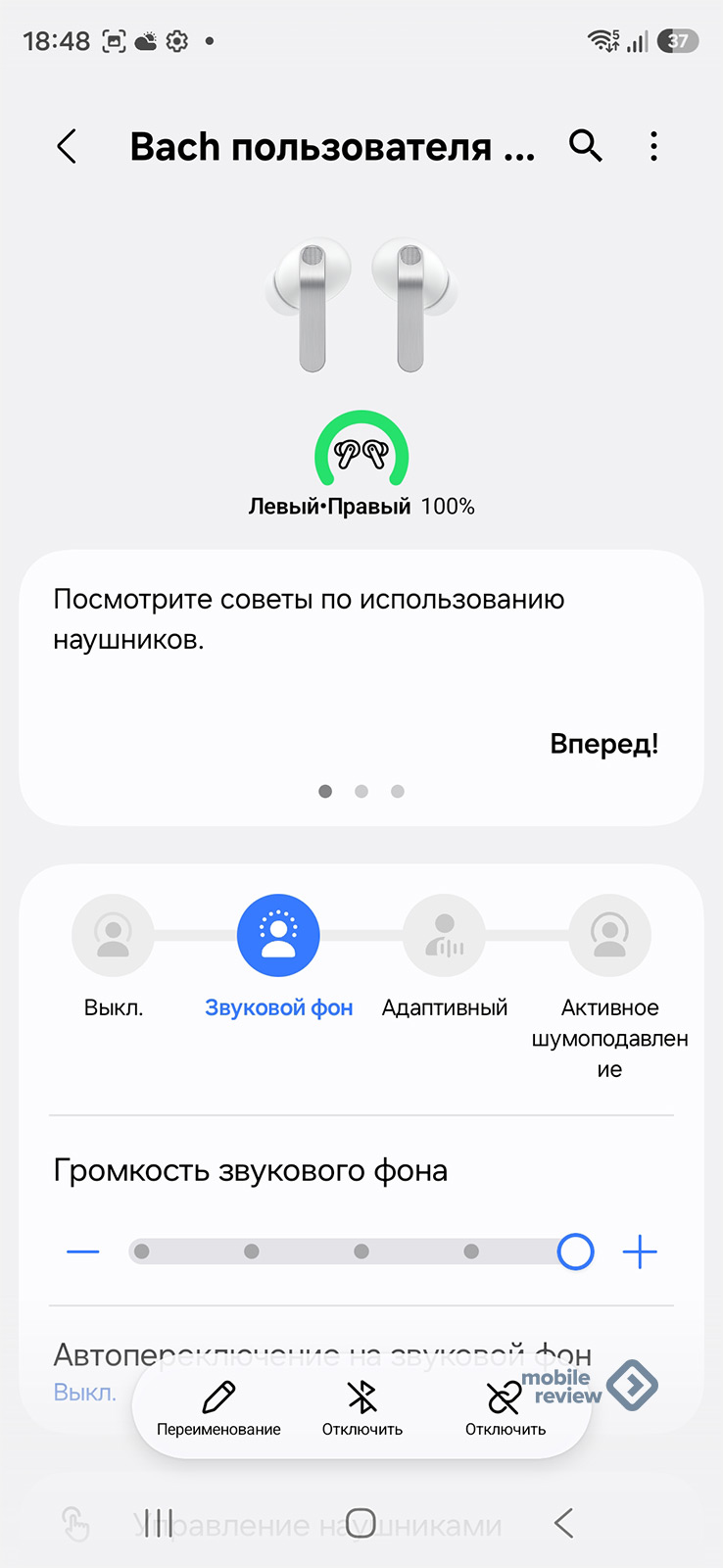The width and height of the screenshot is (723, 1568).
Task: Enable Активное шумоподавление mode
Action: click(609, 937)
